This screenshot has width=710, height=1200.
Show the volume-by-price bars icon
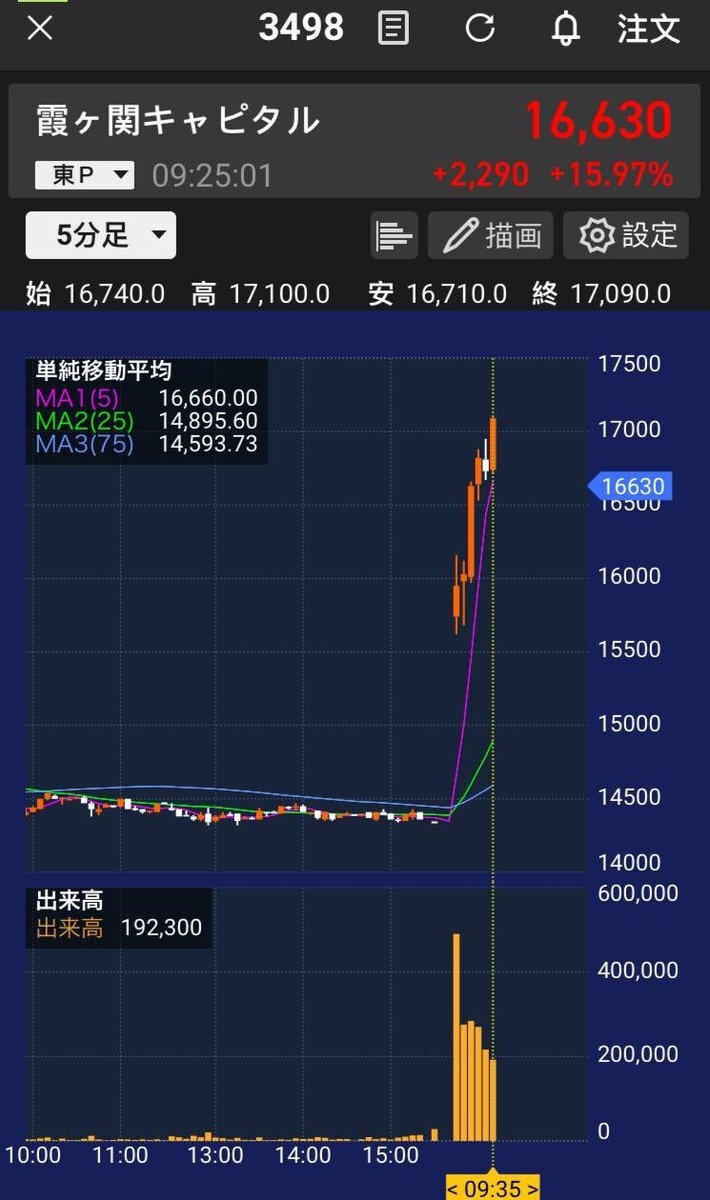coord(394,236)
